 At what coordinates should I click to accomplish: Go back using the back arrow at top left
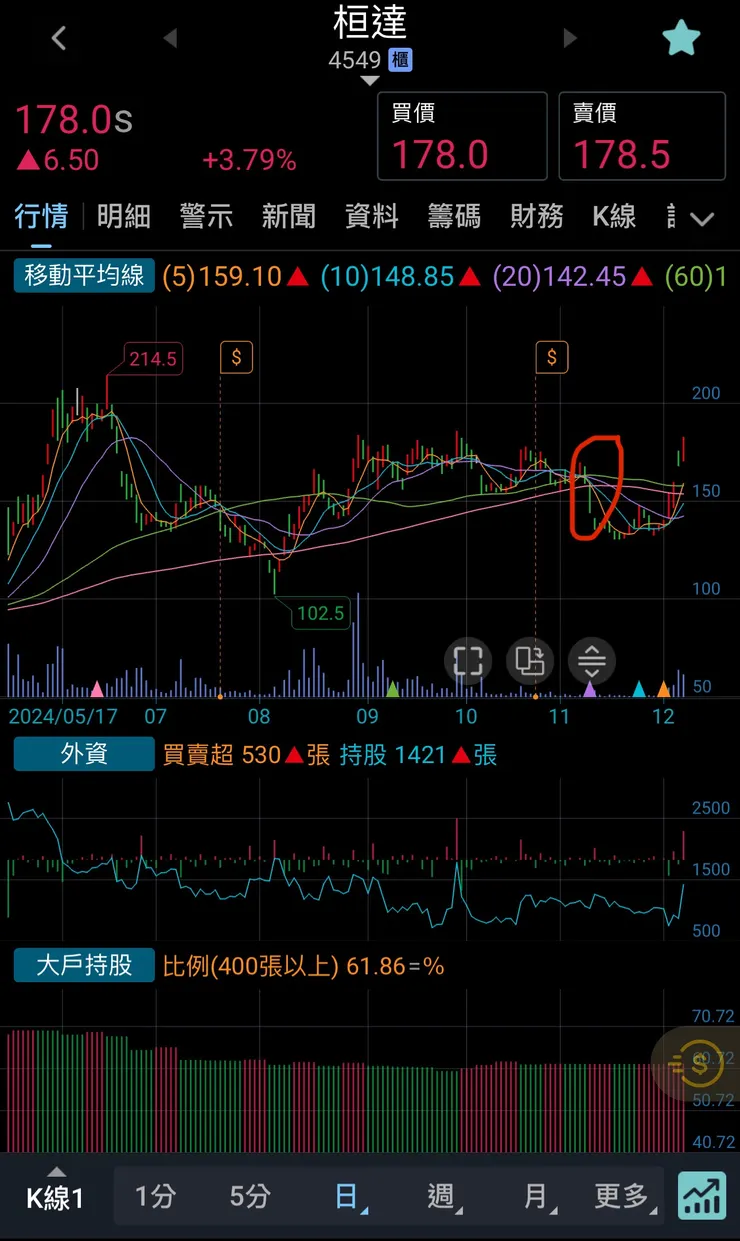click(x=57, y=37)
